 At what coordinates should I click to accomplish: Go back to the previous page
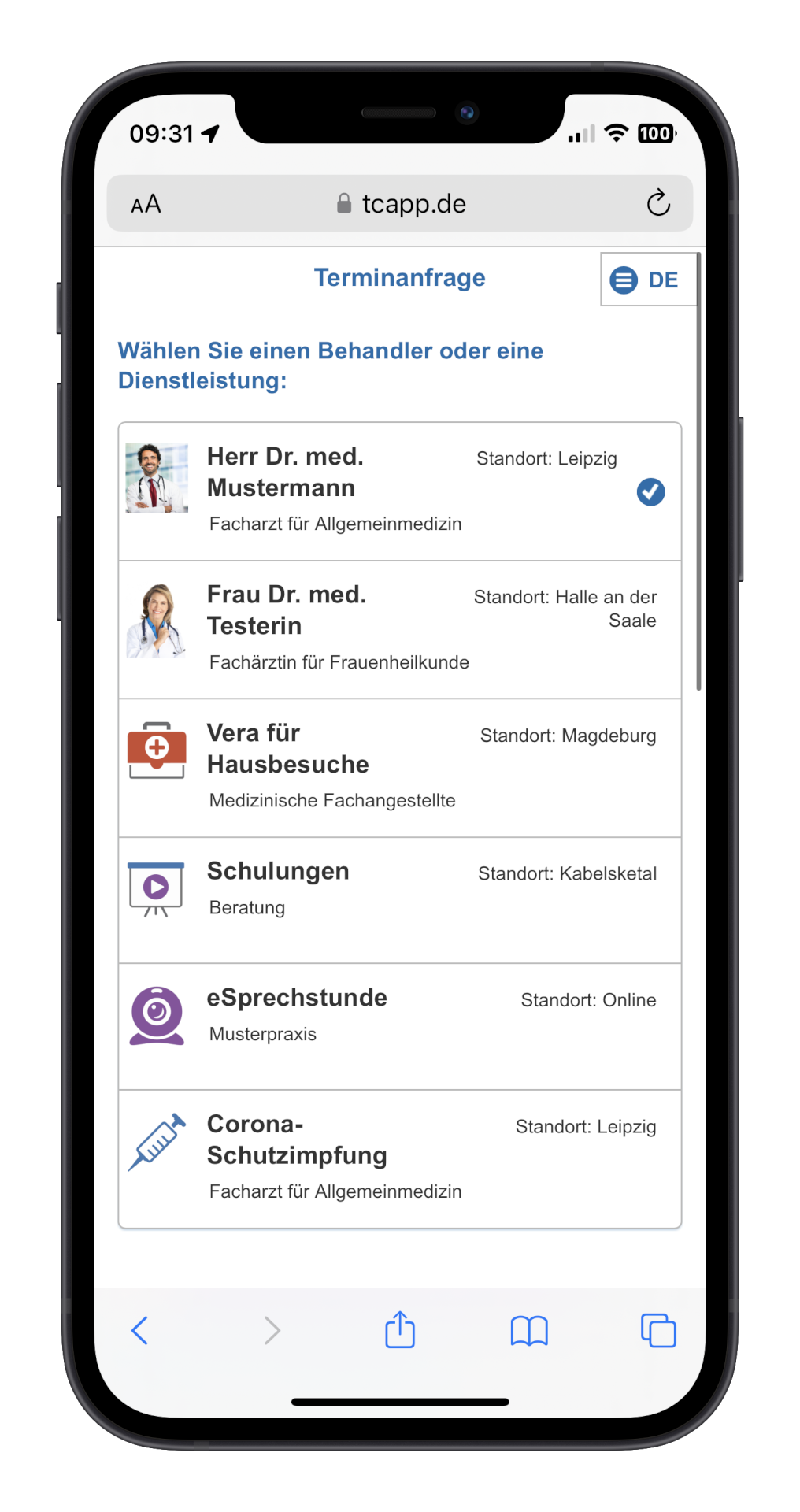point(140,1330)
